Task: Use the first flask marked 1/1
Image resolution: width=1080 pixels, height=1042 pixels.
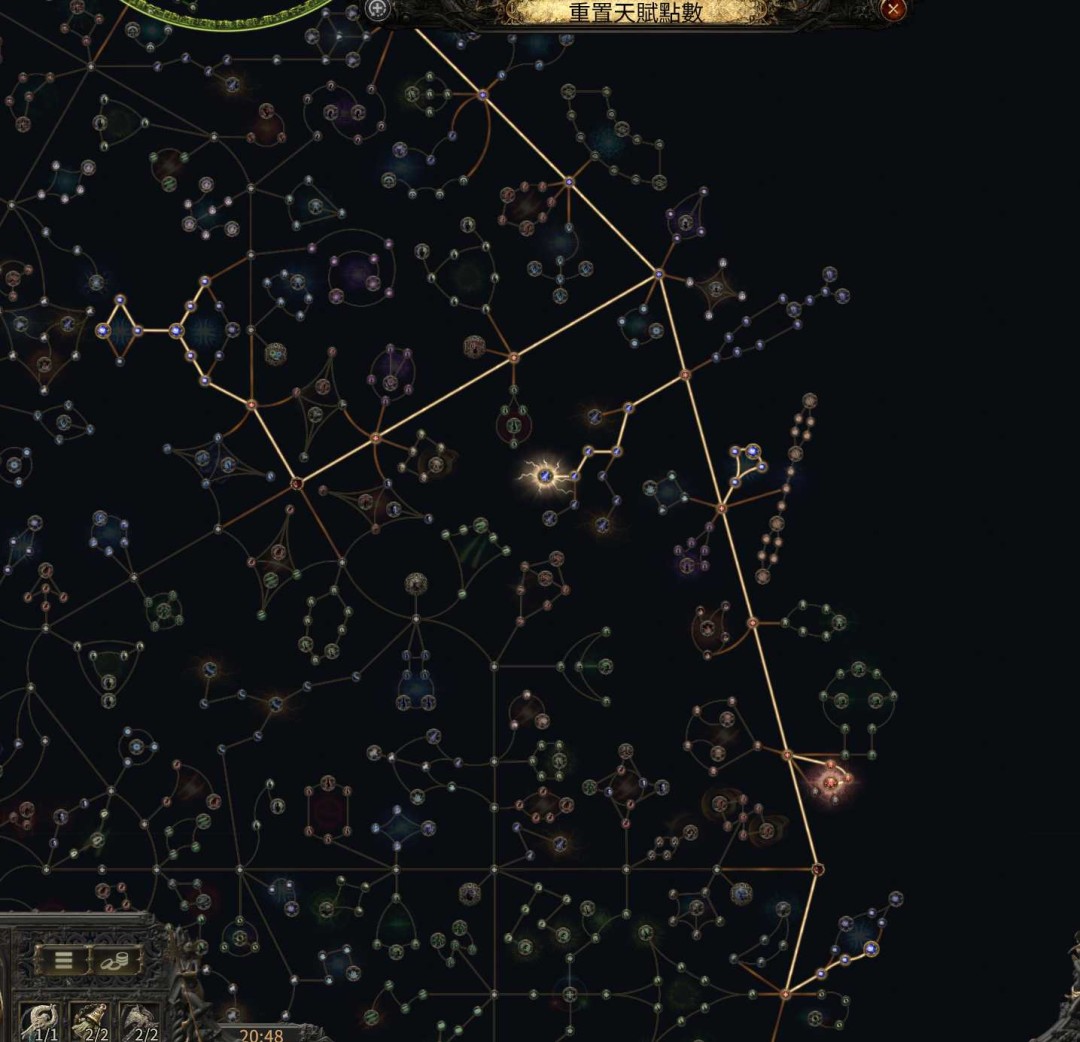Action: (x=40, y=1022)
